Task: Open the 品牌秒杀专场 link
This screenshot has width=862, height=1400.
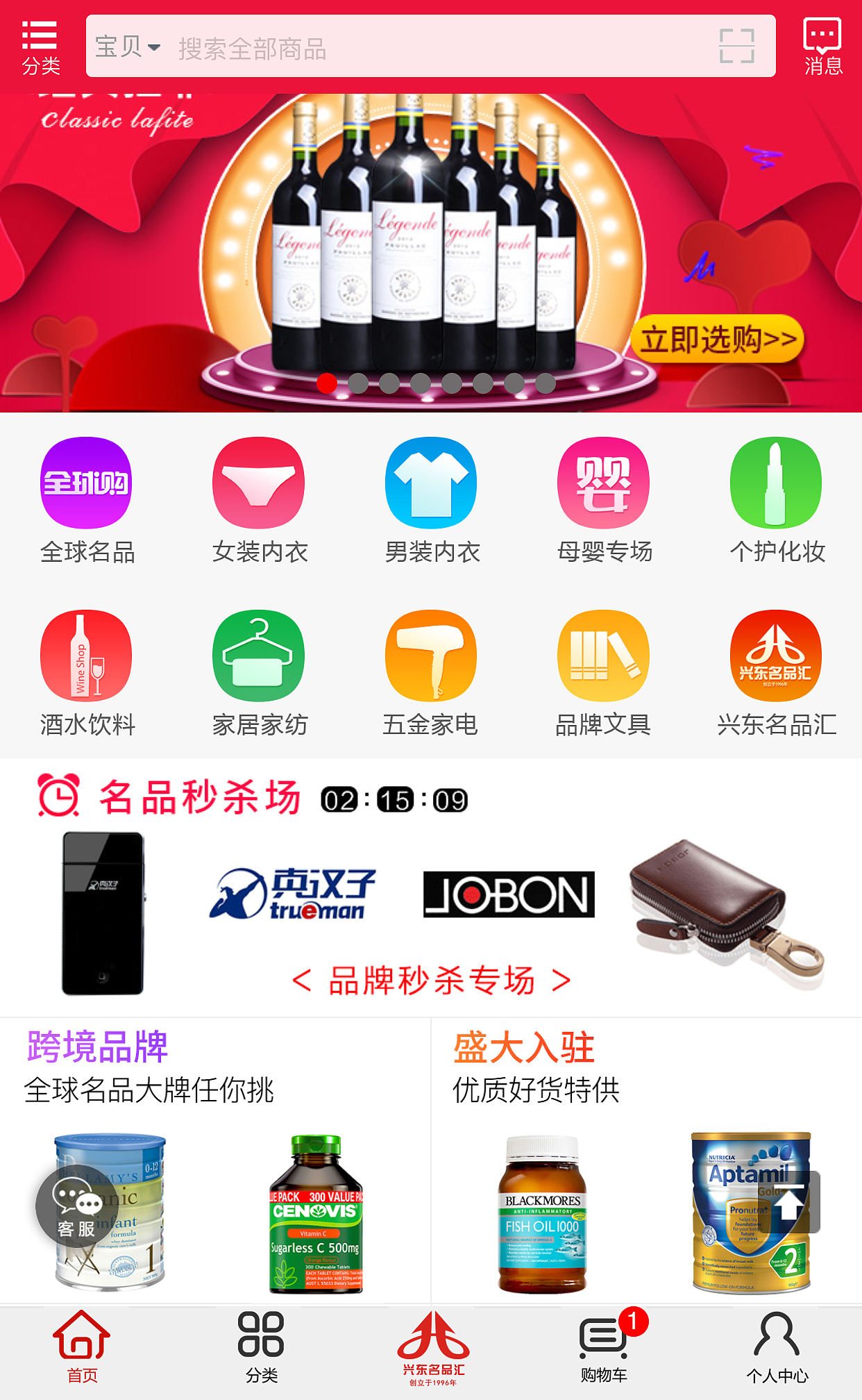Action: 431,981
